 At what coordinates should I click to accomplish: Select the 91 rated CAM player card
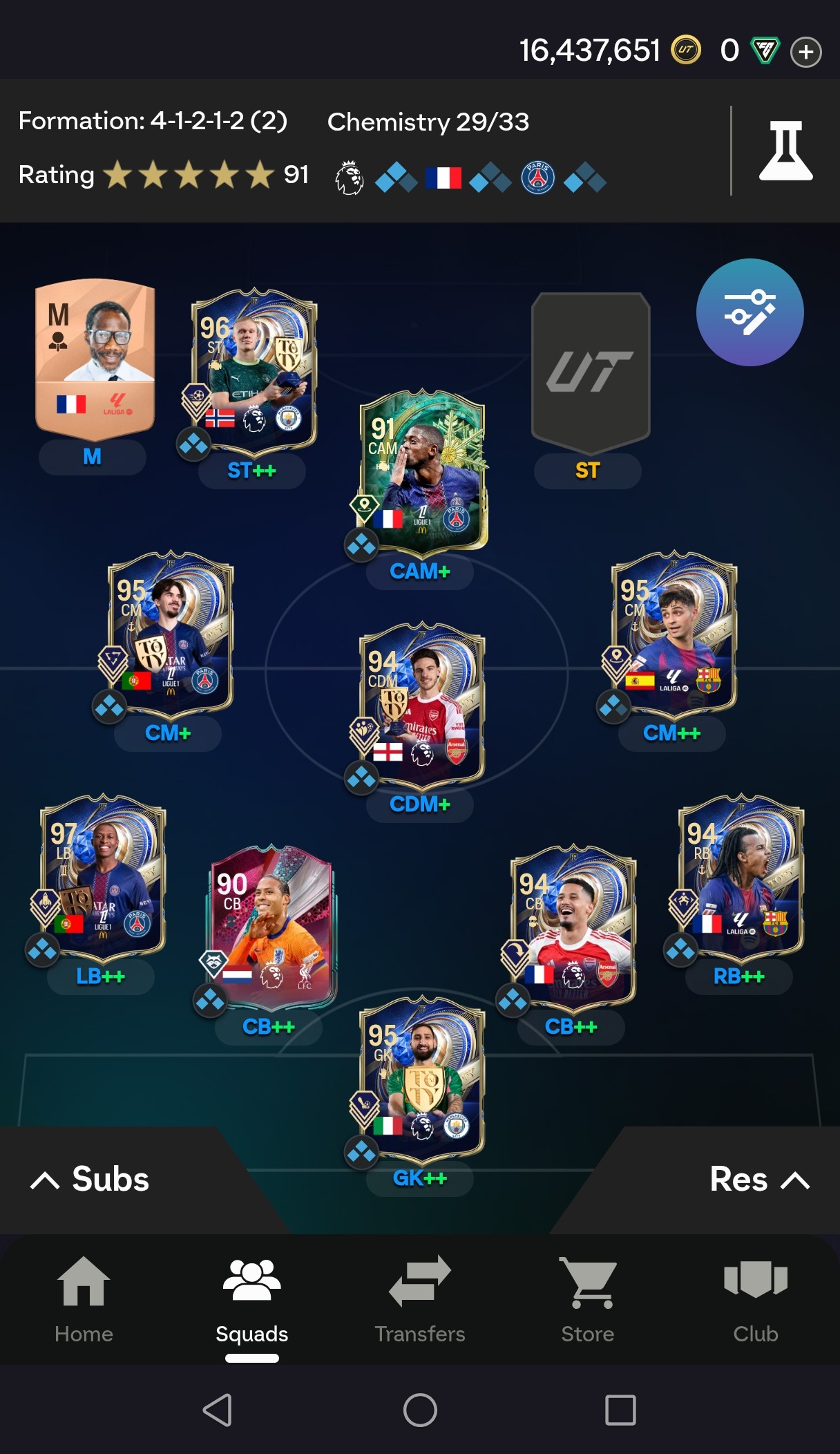422,471
